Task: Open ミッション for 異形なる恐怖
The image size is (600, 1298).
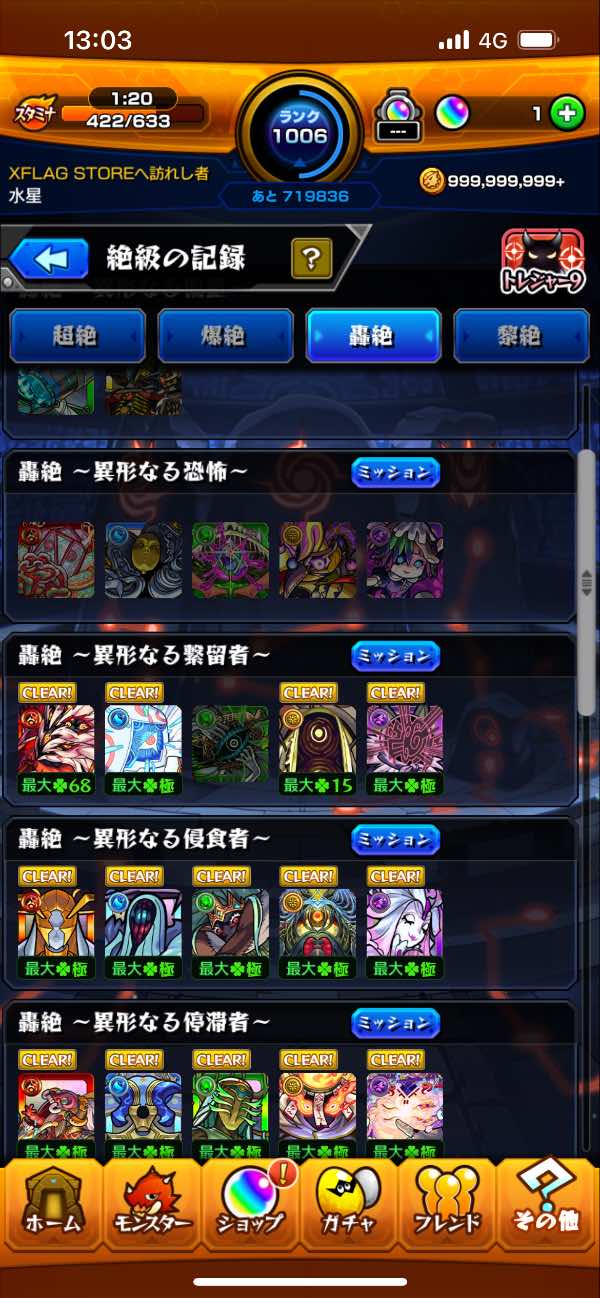Action: [x=396, y=472]
